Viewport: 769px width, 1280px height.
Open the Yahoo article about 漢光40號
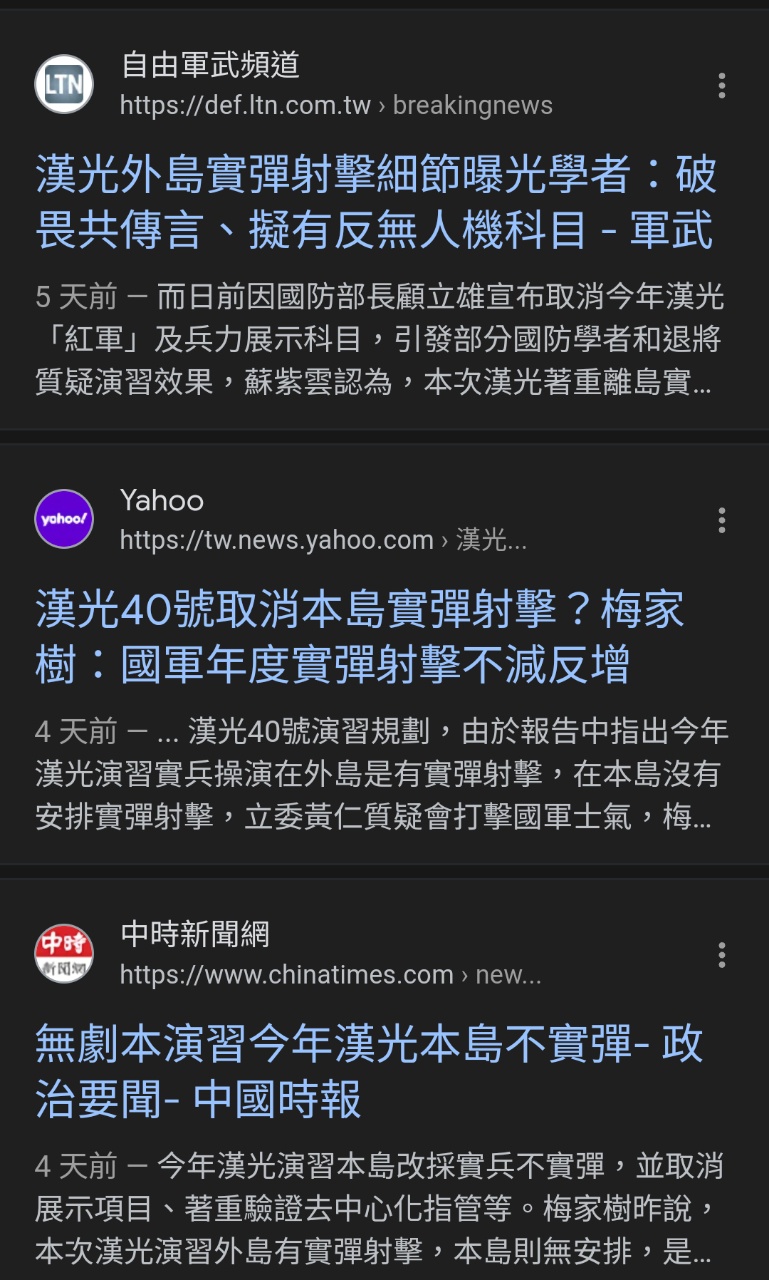(x=360, y=637)
